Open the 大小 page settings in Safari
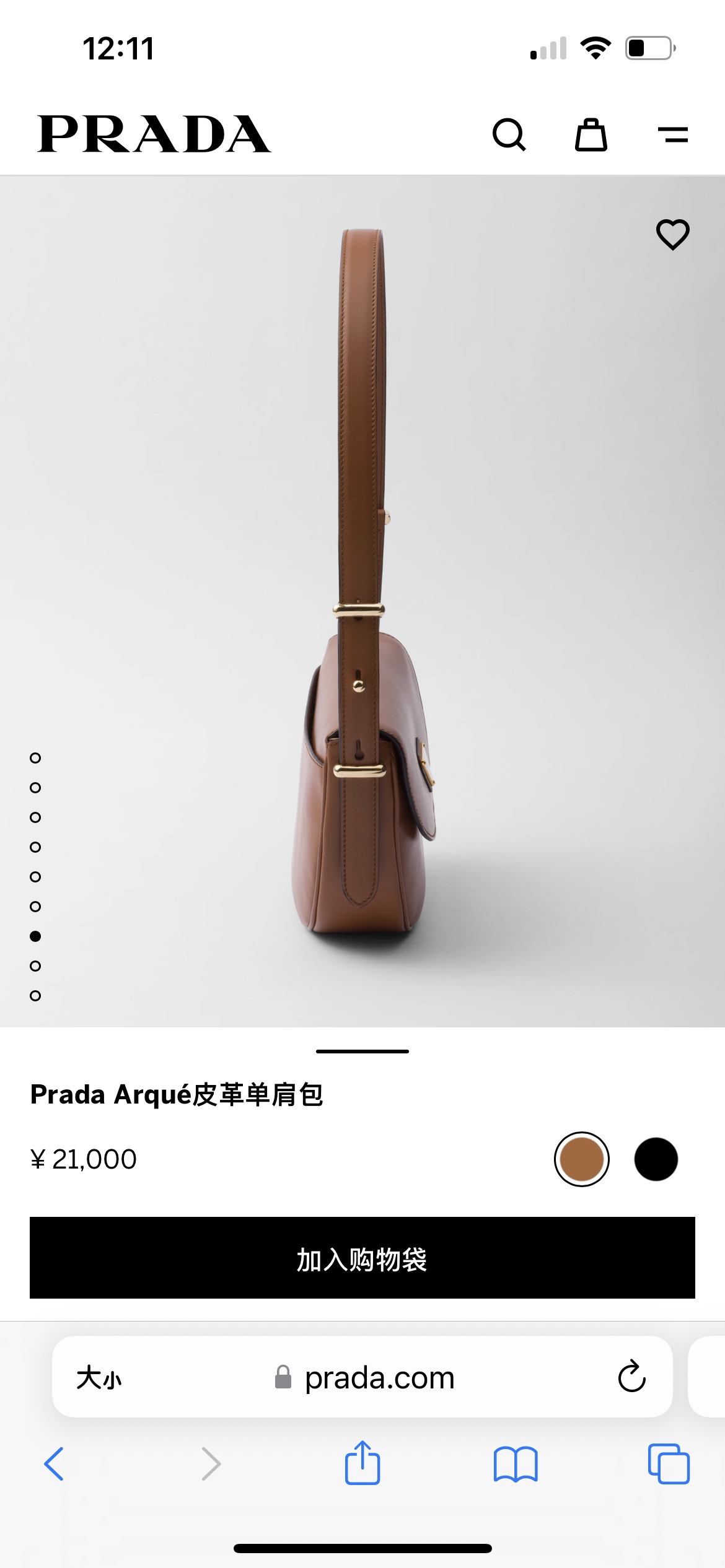The height and width of the screenshot is (1568, 725). pyautogui.click(x=99, y=1378)
